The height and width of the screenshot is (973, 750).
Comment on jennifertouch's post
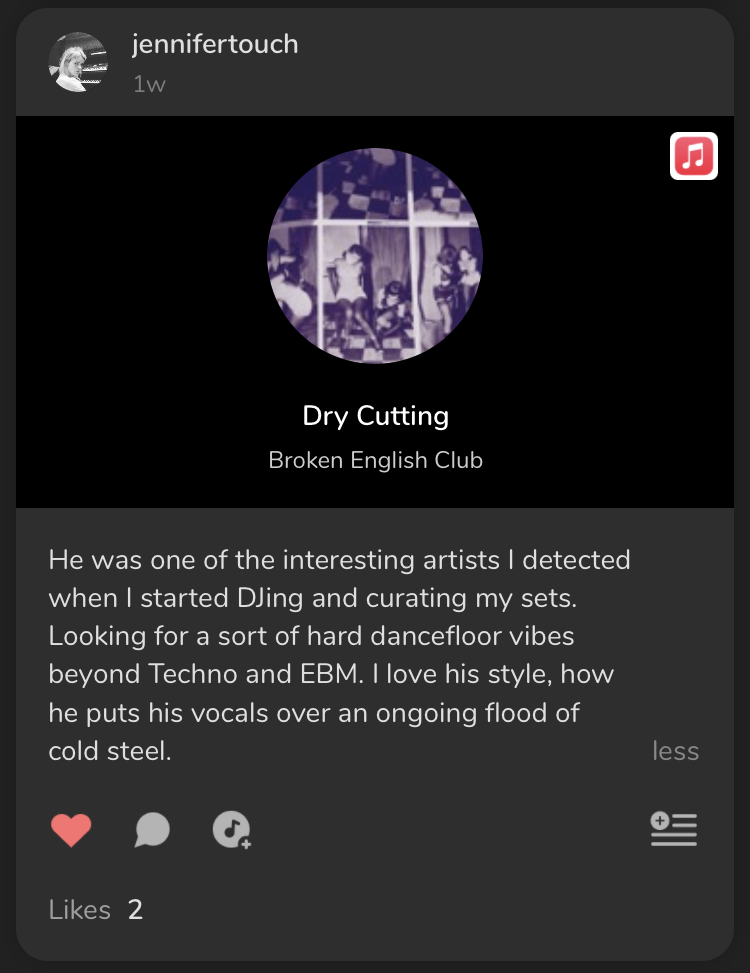click(152, 829)
